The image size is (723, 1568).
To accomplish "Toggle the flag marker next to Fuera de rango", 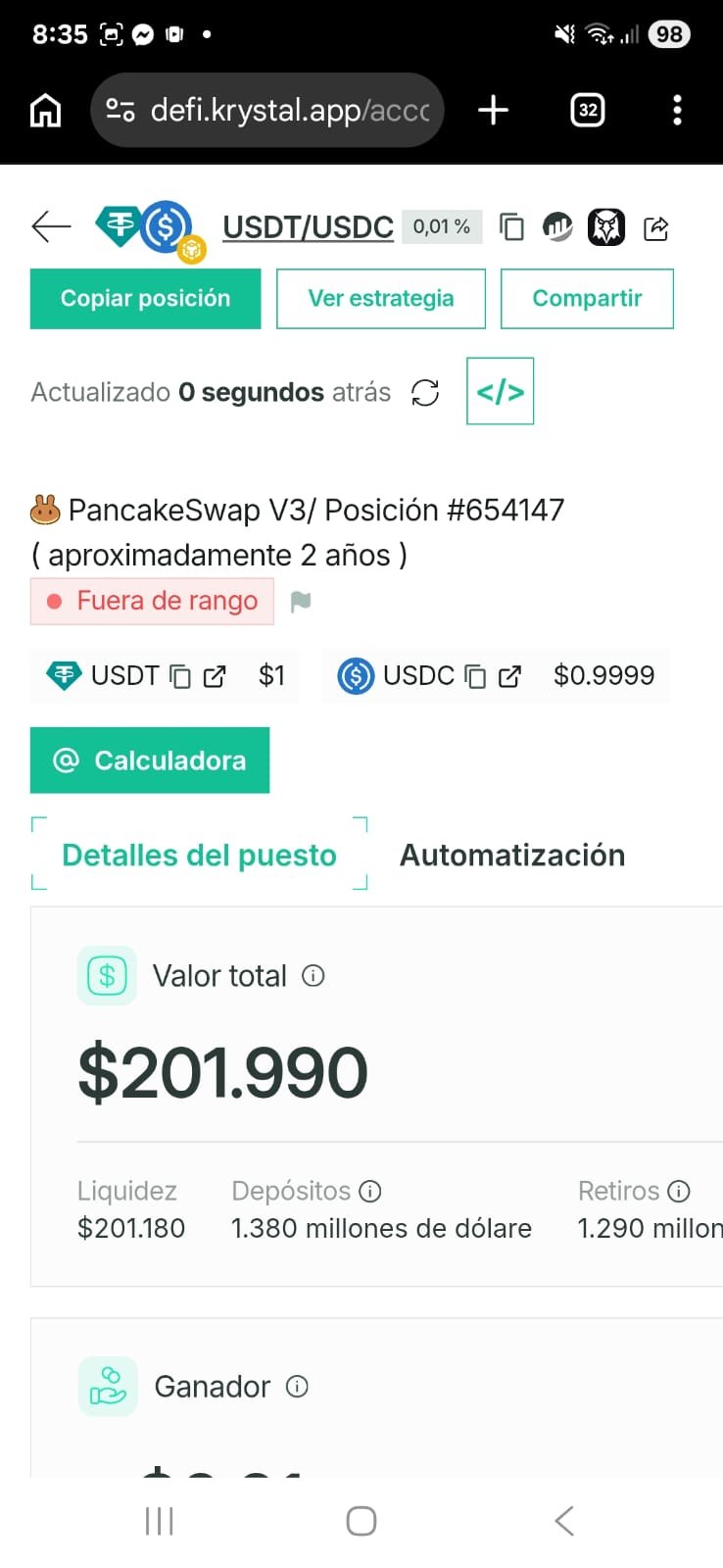I will [301, 600].
